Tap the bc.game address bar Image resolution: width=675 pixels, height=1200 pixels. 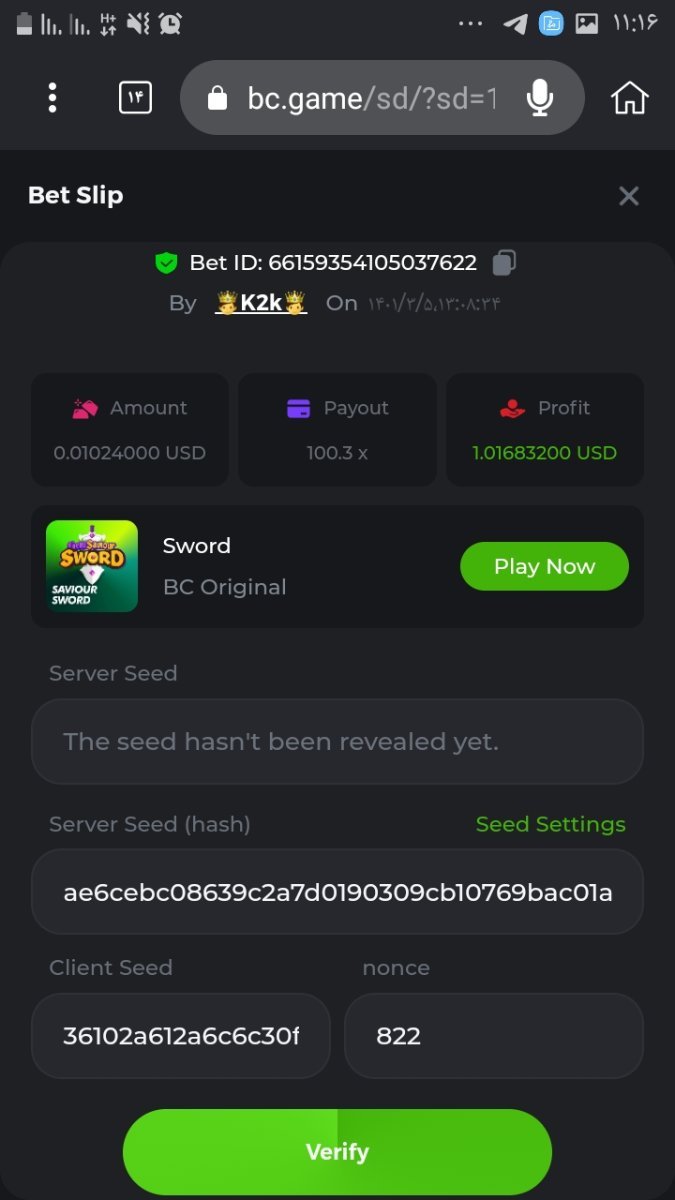tap(370, 98)
